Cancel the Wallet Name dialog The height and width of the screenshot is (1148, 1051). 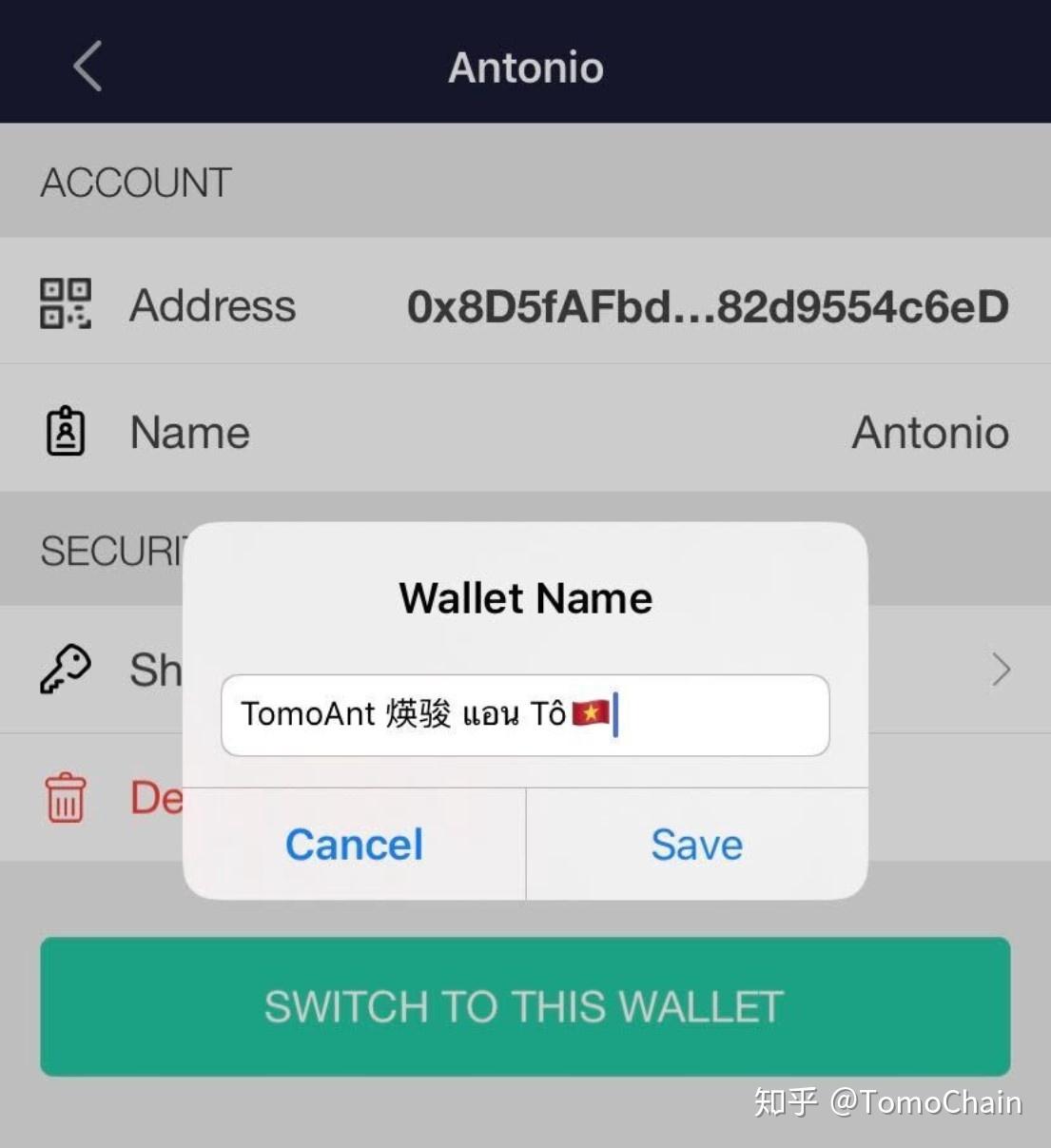coord(354,845)
